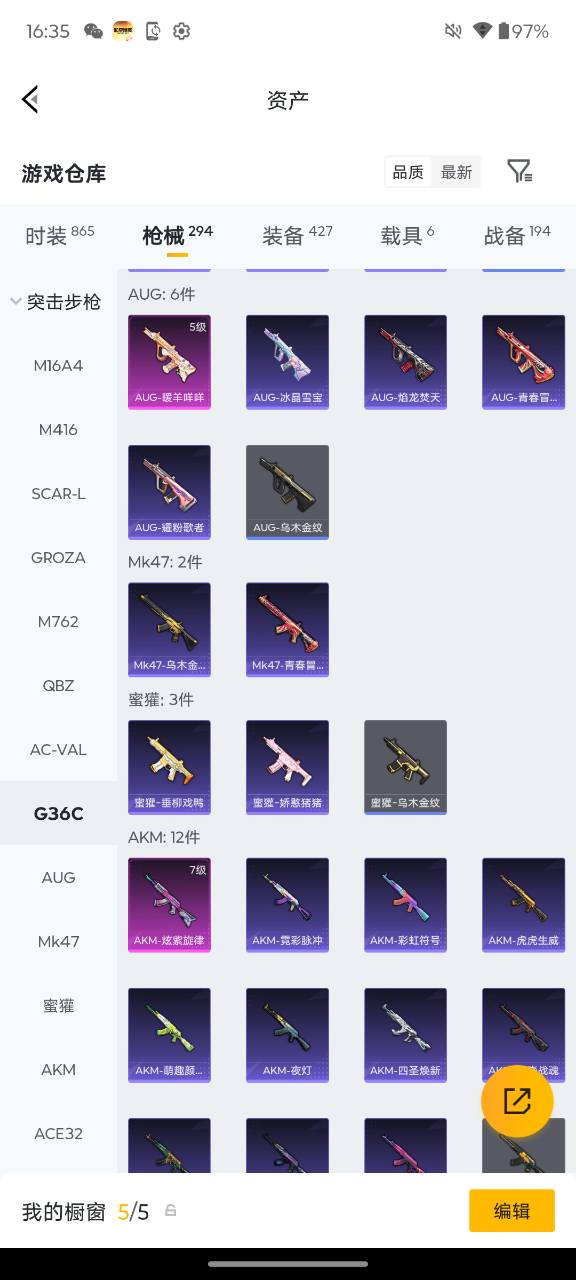Open the AKM-彩虹符号 skin
Image resolution: width=576 pixels, height=1280 pixels.
(405, 905)
